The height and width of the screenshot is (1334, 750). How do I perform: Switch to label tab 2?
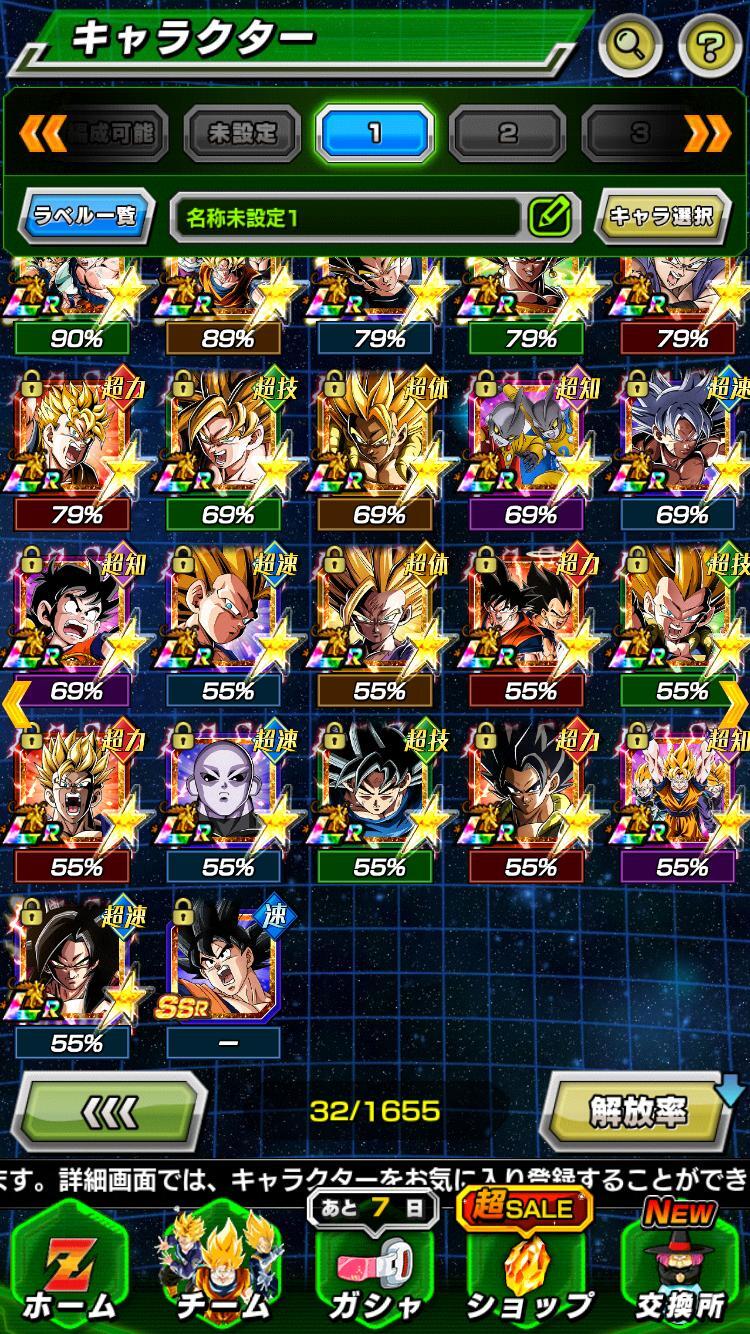(x=508, y=133)
